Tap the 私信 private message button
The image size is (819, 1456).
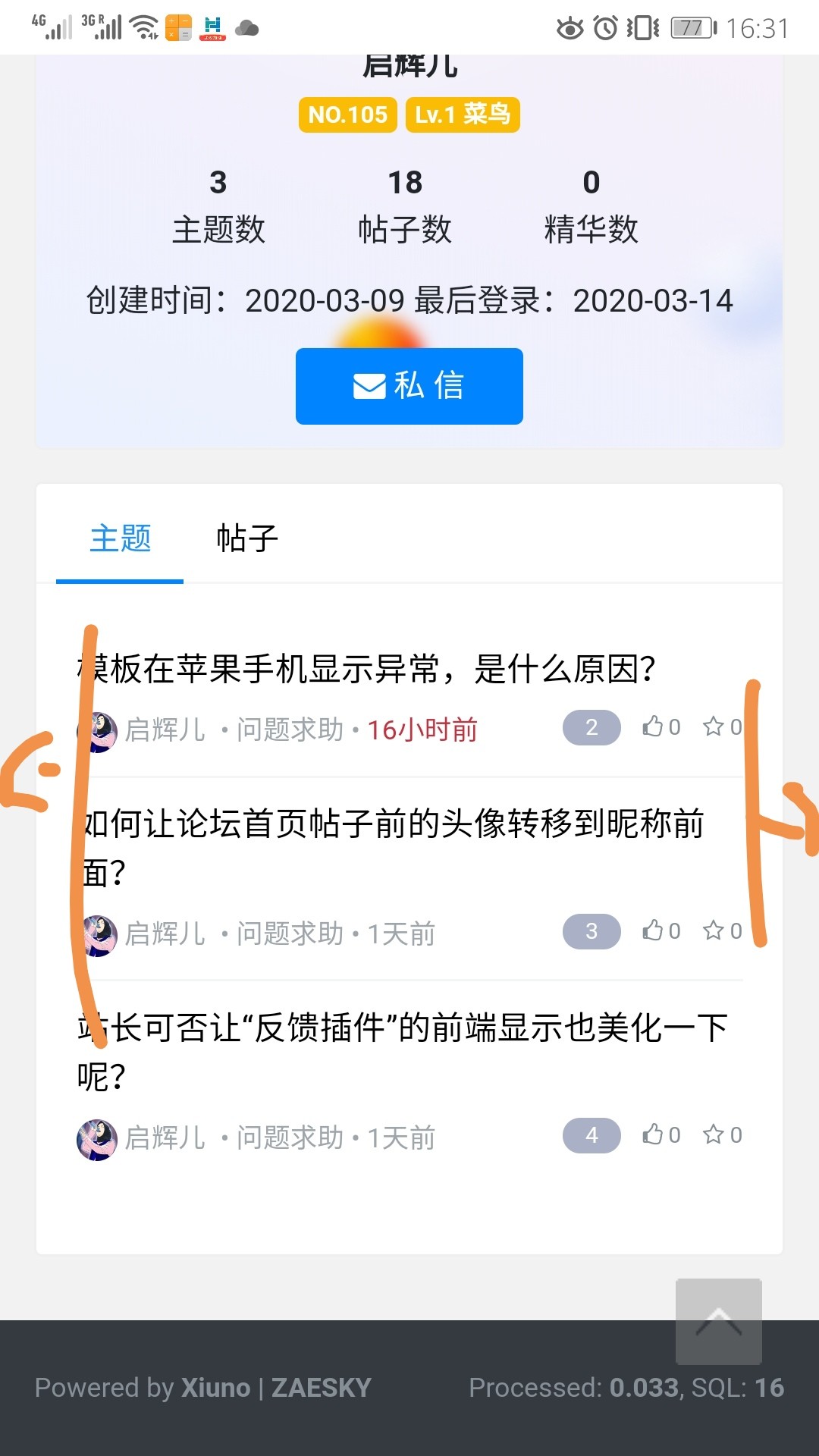(409, 386)
